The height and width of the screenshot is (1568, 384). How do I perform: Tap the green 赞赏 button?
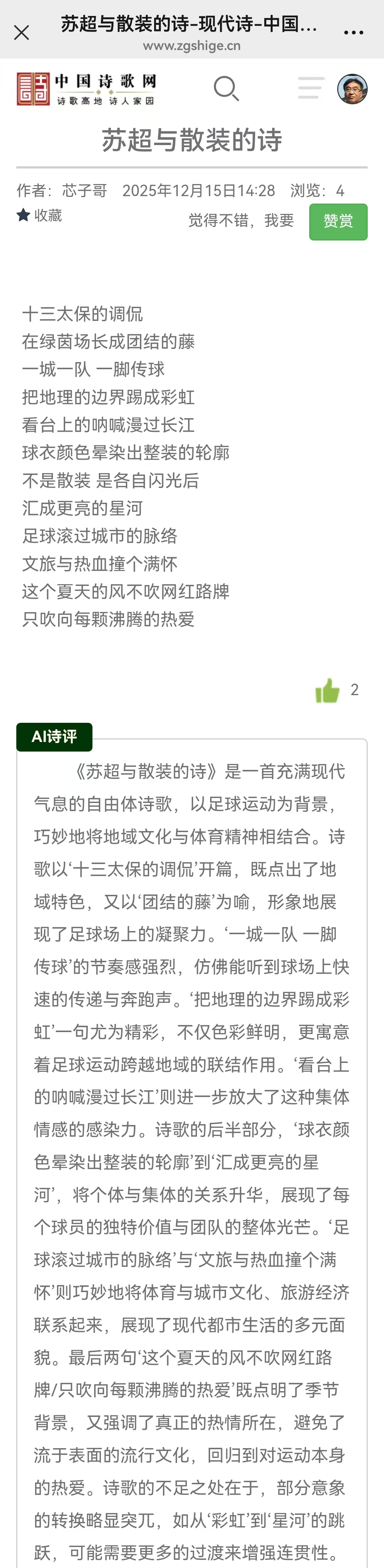338,222
